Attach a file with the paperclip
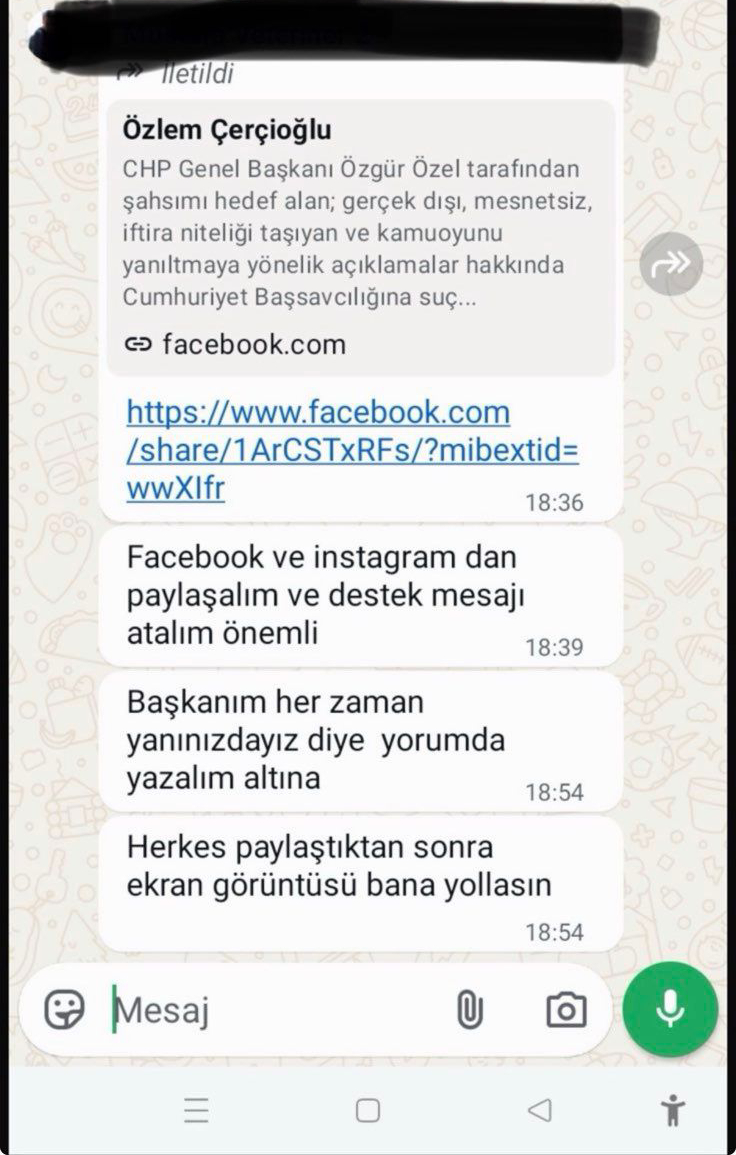736x1155 pixels. click(x=469, y=1010)
